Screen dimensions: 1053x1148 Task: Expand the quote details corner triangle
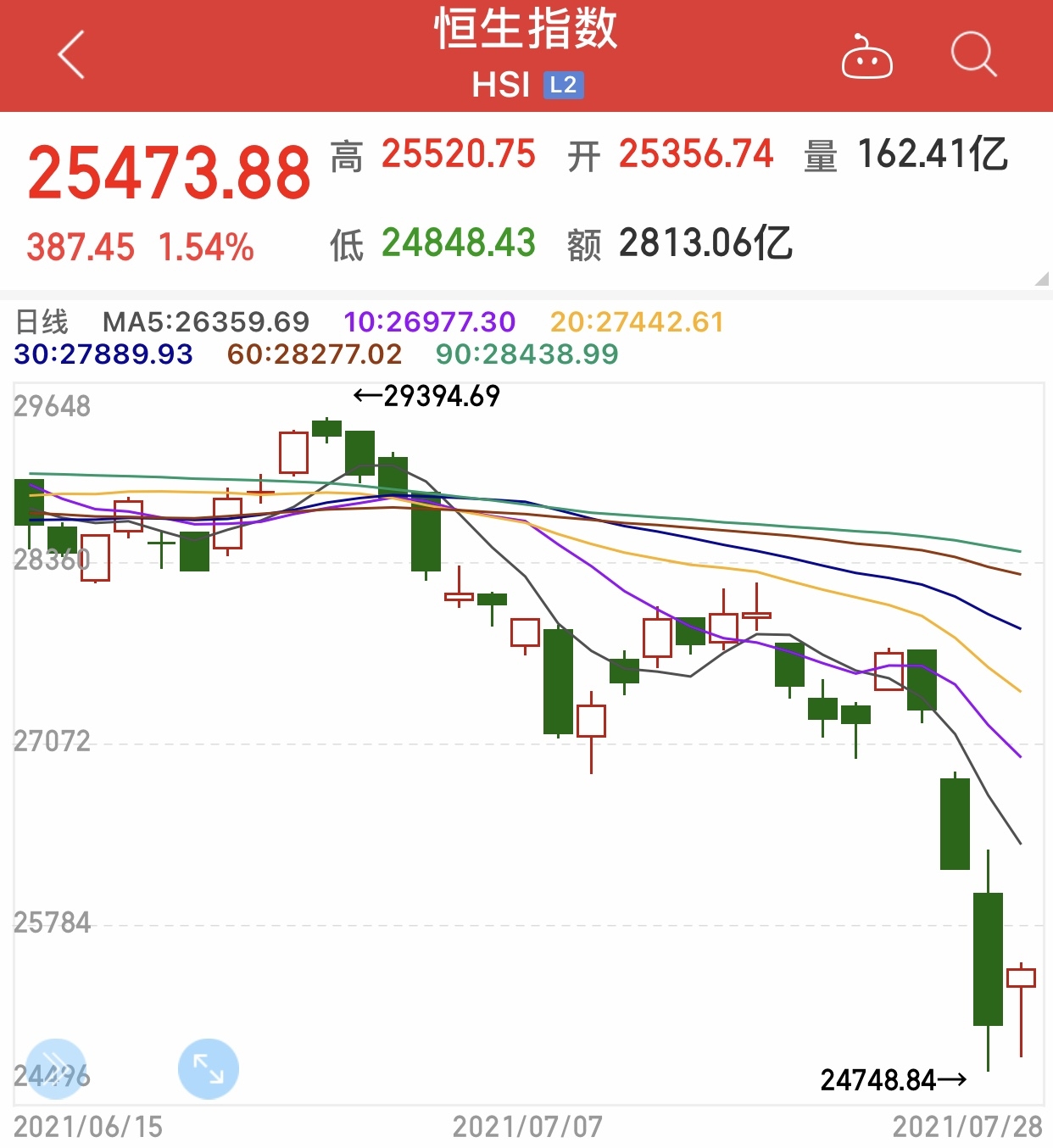[x=1042, y=279]
